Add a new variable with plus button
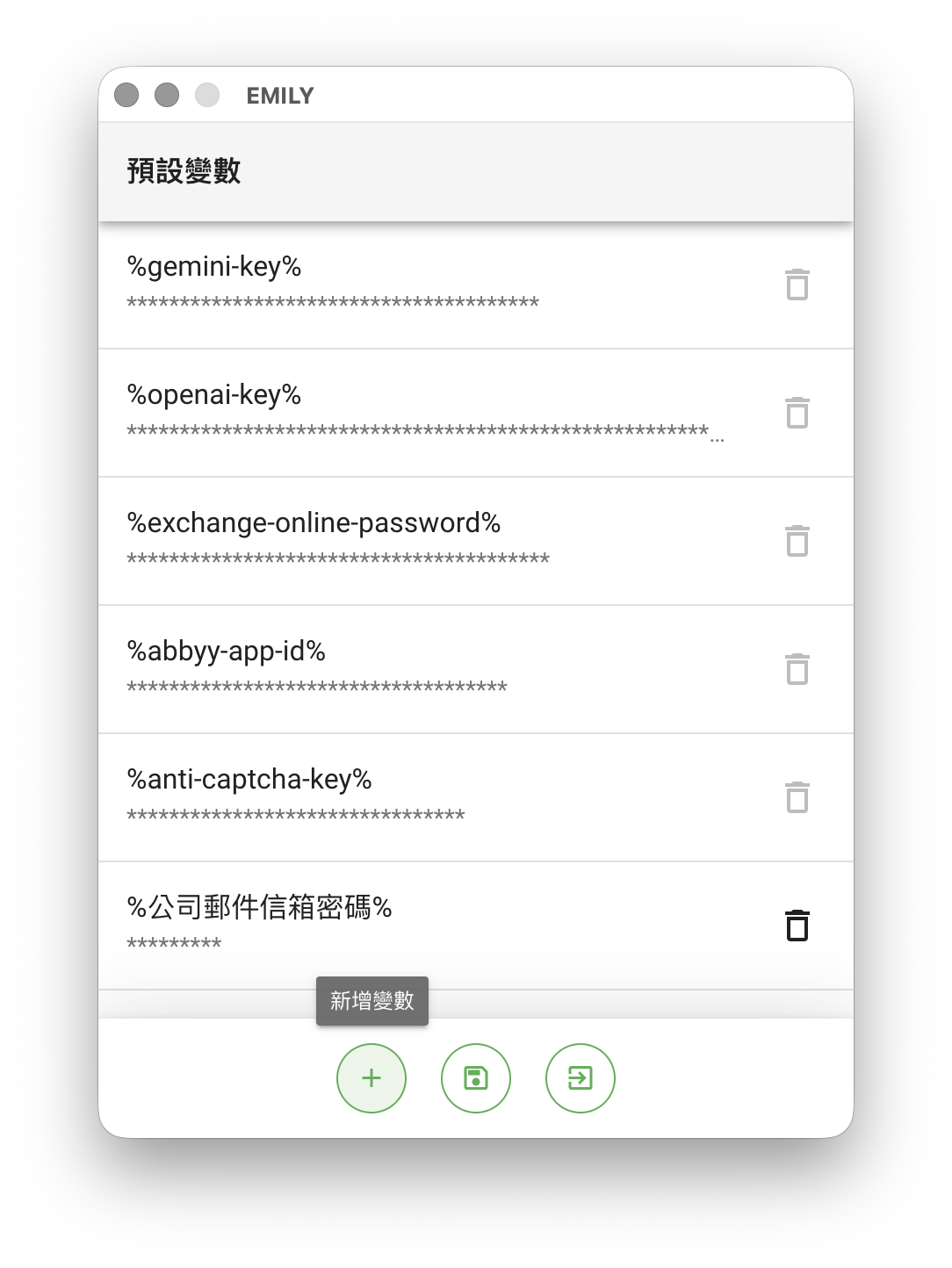The height and width of the screenshot is (1268, 952). (x=371, y=1077)
